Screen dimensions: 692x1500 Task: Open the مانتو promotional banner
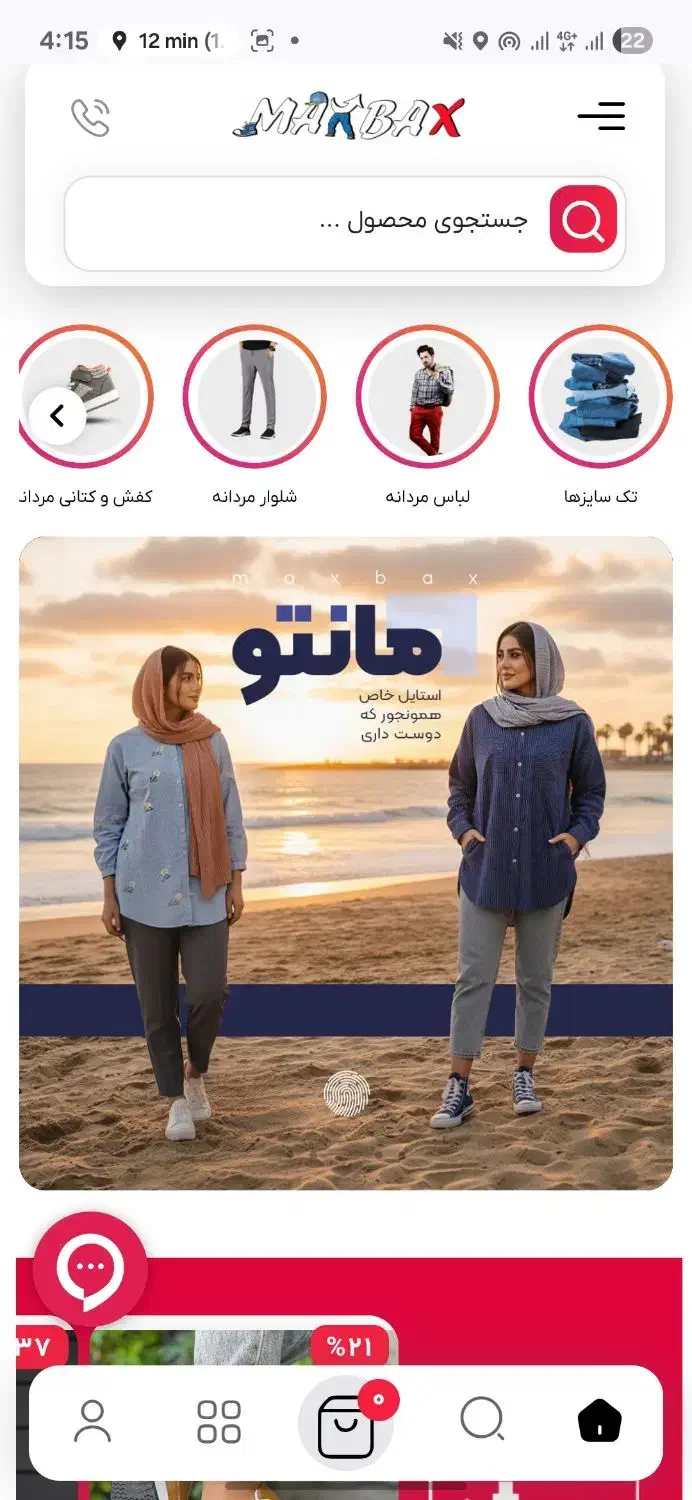(x=346, y=863)
